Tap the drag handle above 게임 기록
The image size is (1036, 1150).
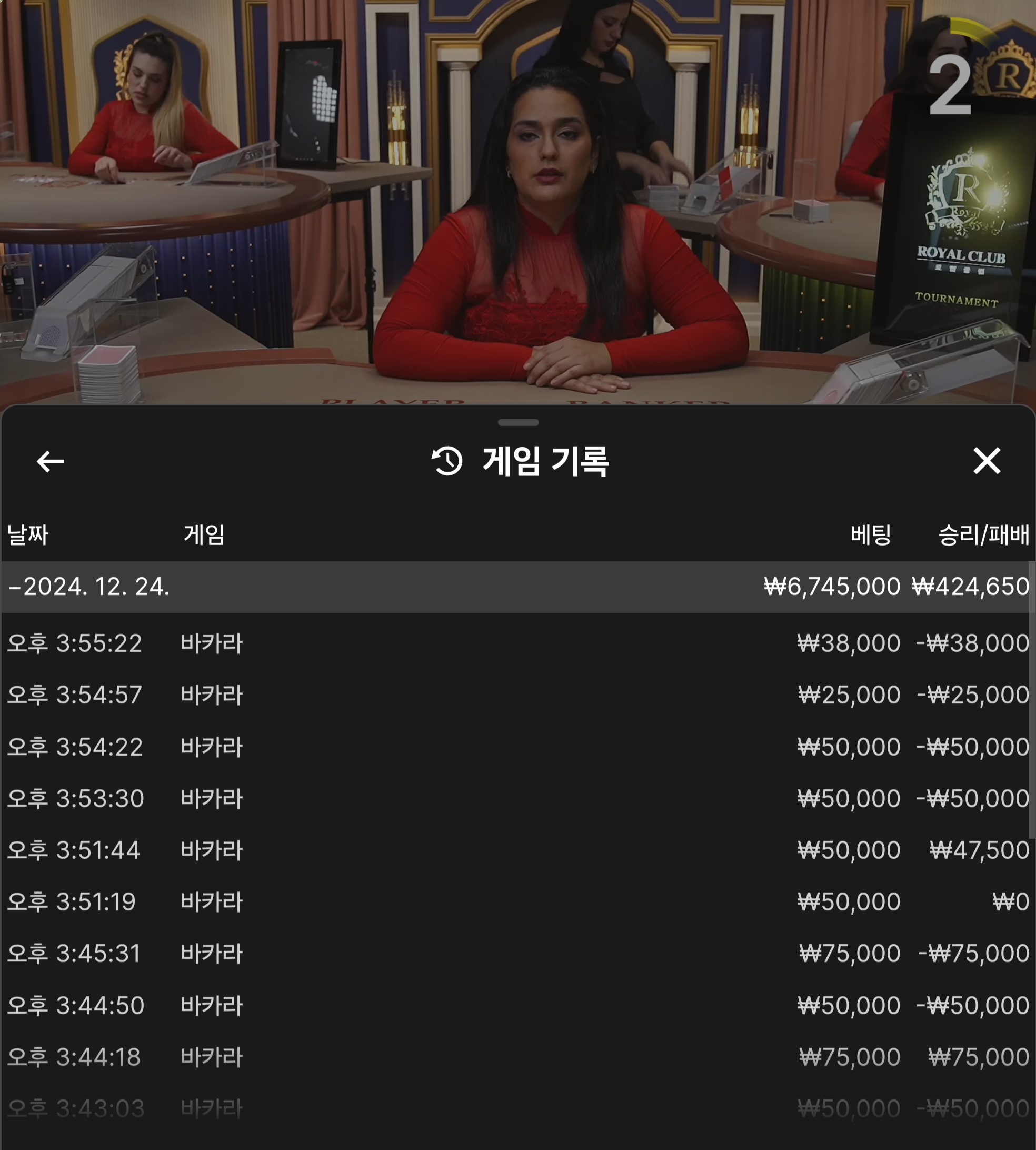point(518,422)
